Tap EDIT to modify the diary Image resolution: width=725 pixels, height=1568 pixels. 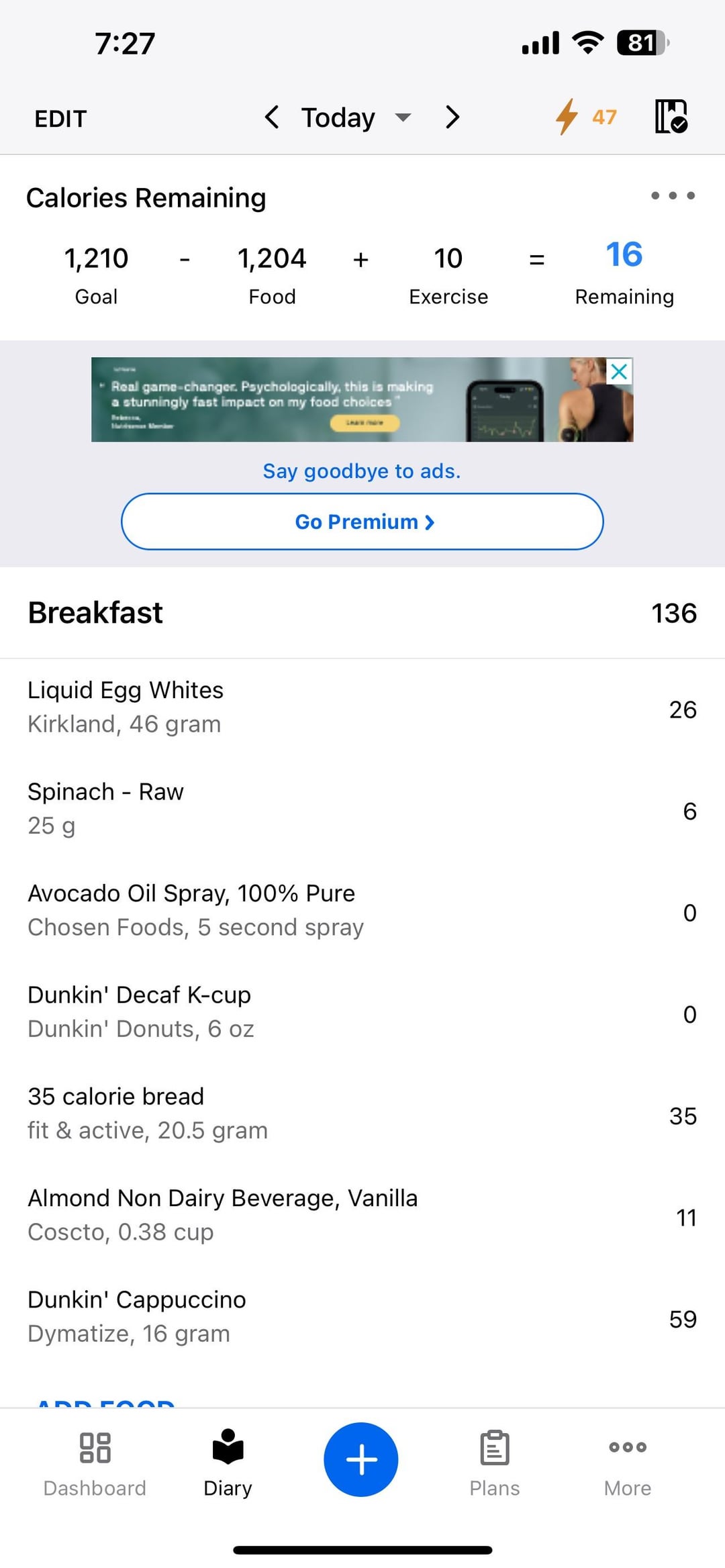coord(60,119)
